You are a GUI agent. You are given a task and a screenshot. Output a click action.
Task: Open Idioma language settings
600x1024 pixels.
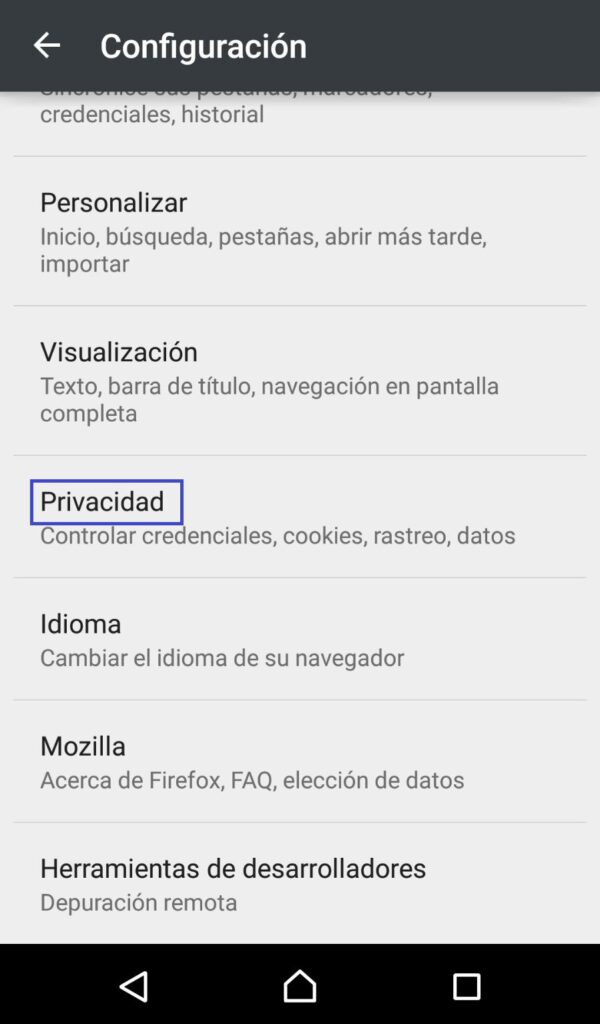[300, 639]
